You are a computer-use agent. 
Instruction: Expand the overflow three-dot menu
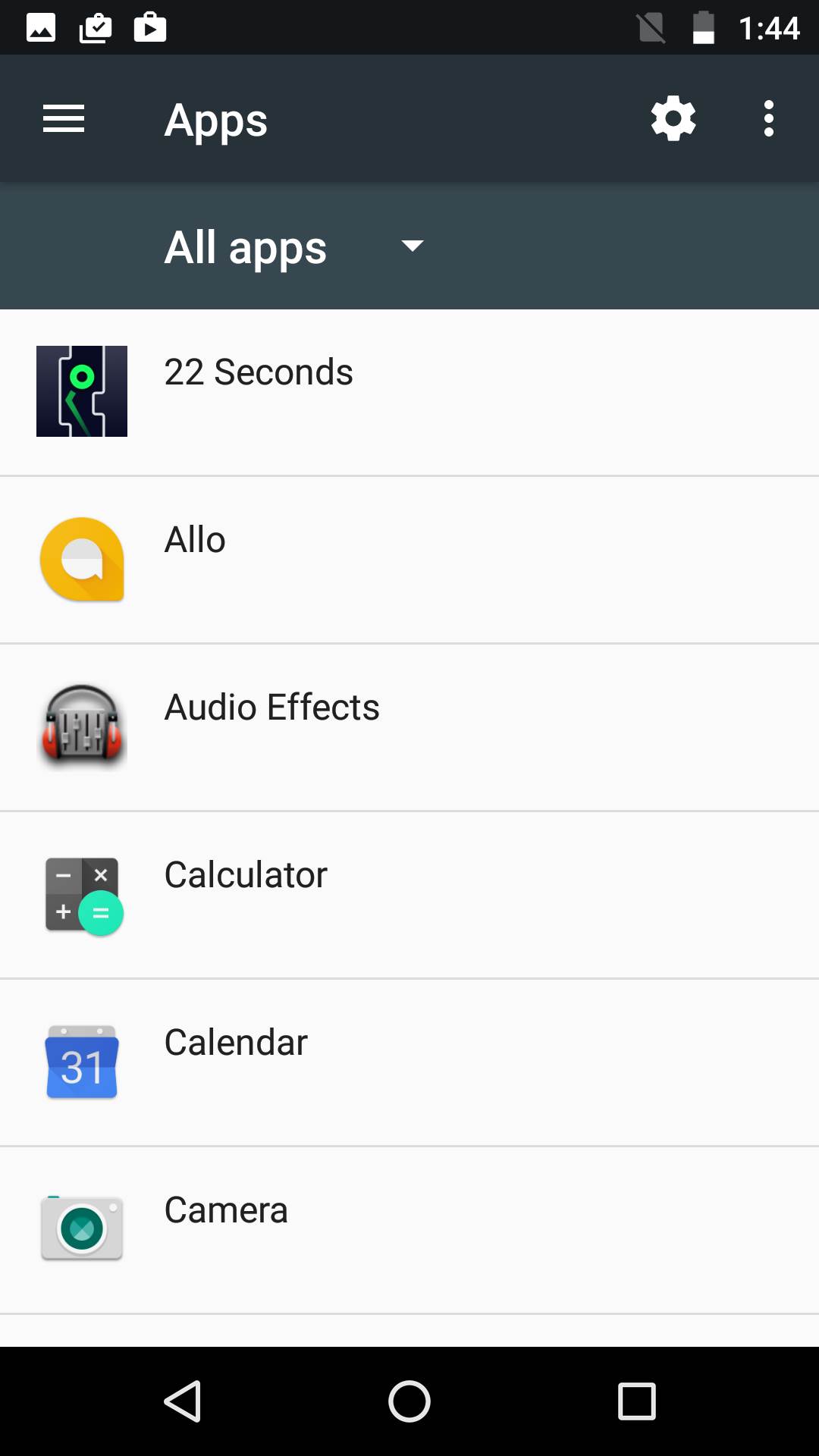[768, 118]
